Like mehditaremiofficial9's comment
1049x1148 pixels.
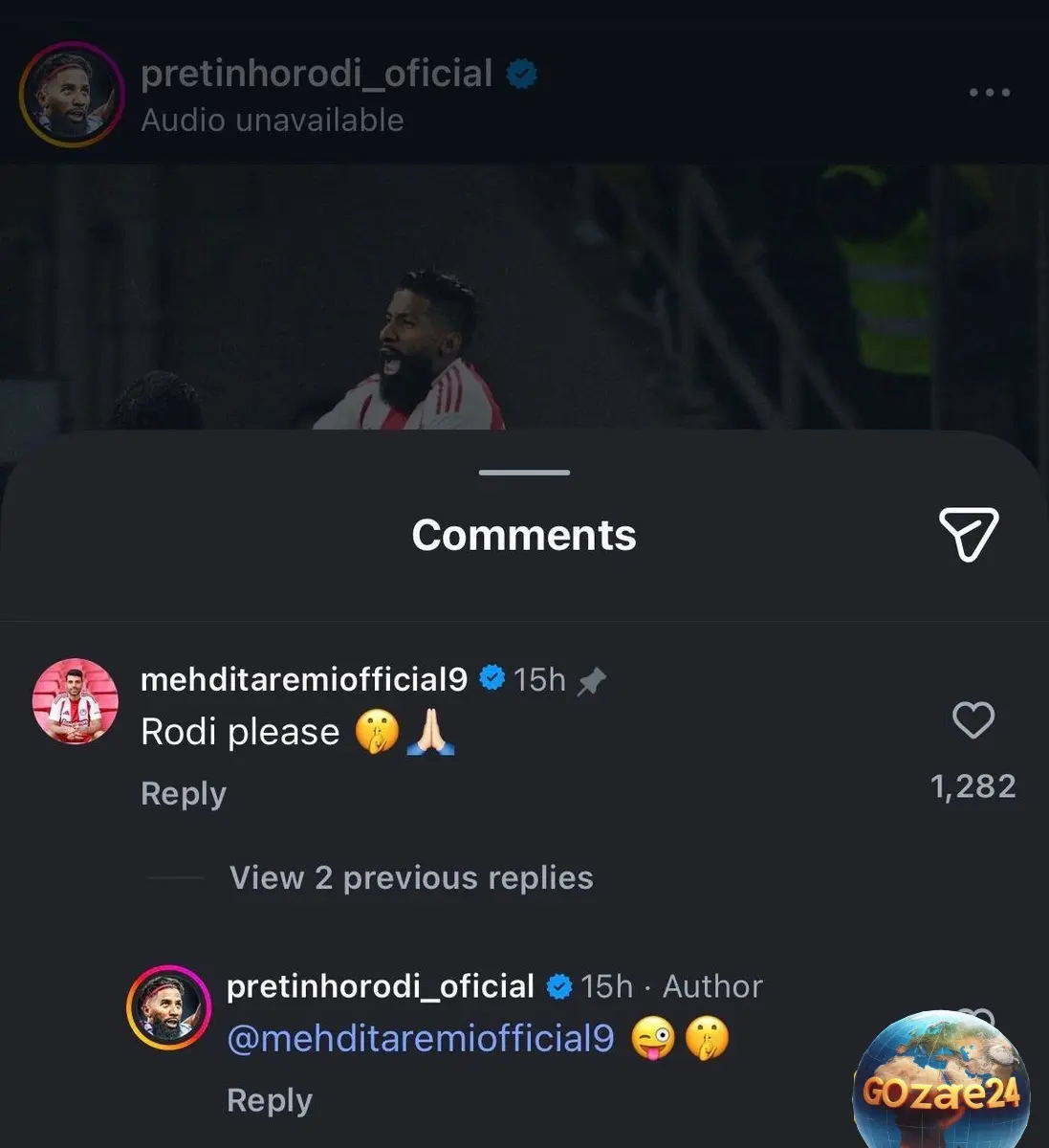pyautogui.click(x=973, y=720)
